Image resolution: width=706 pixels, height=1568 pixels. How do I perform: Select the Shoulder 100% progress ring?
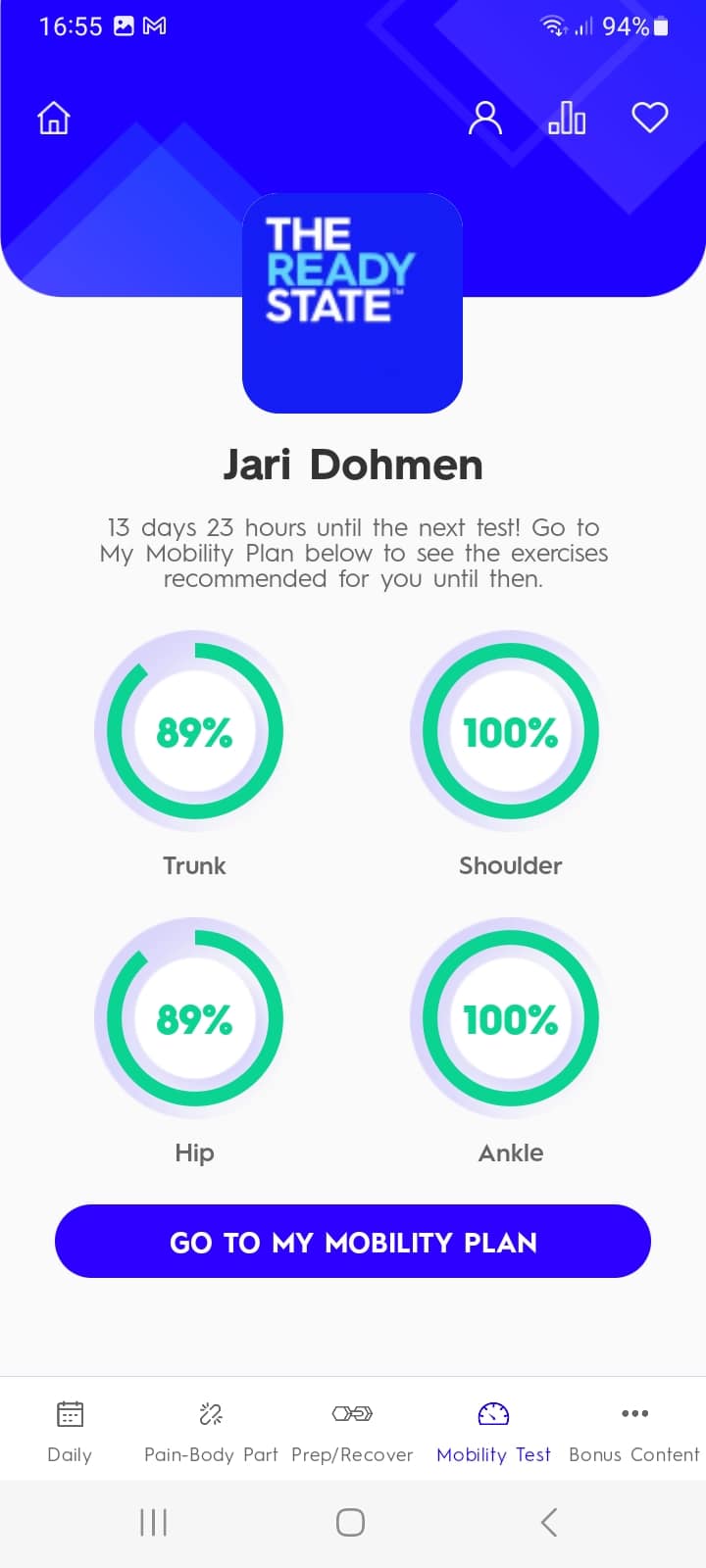pos(509,731)
